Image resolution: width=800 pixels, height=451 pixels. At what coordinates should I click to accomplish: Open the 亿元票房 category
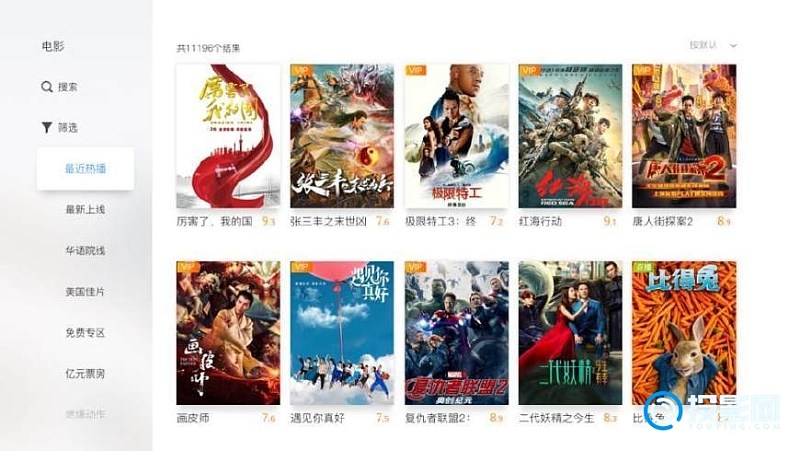[85, 374]
